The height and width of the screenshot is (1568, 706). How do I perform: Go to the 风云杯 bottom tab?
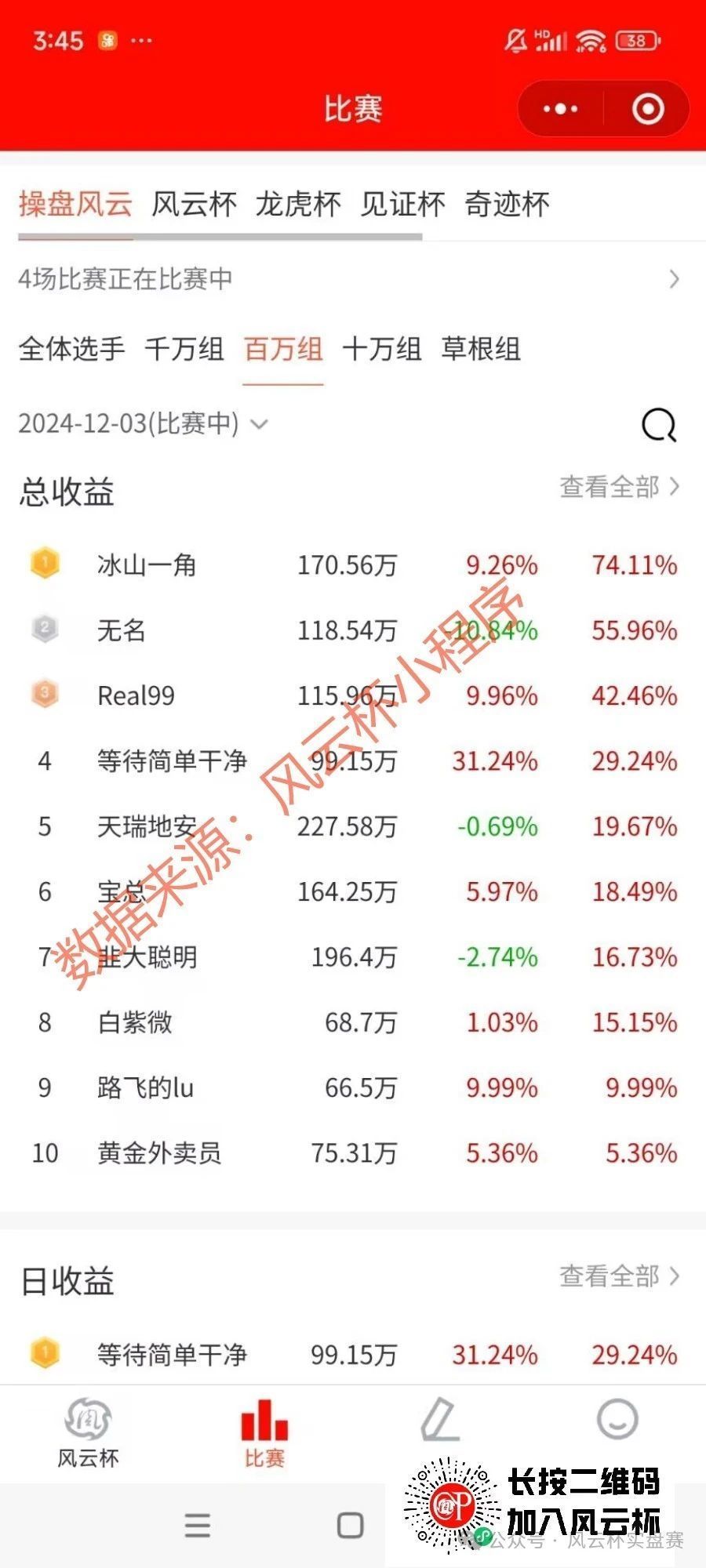tap(88, 1433)
